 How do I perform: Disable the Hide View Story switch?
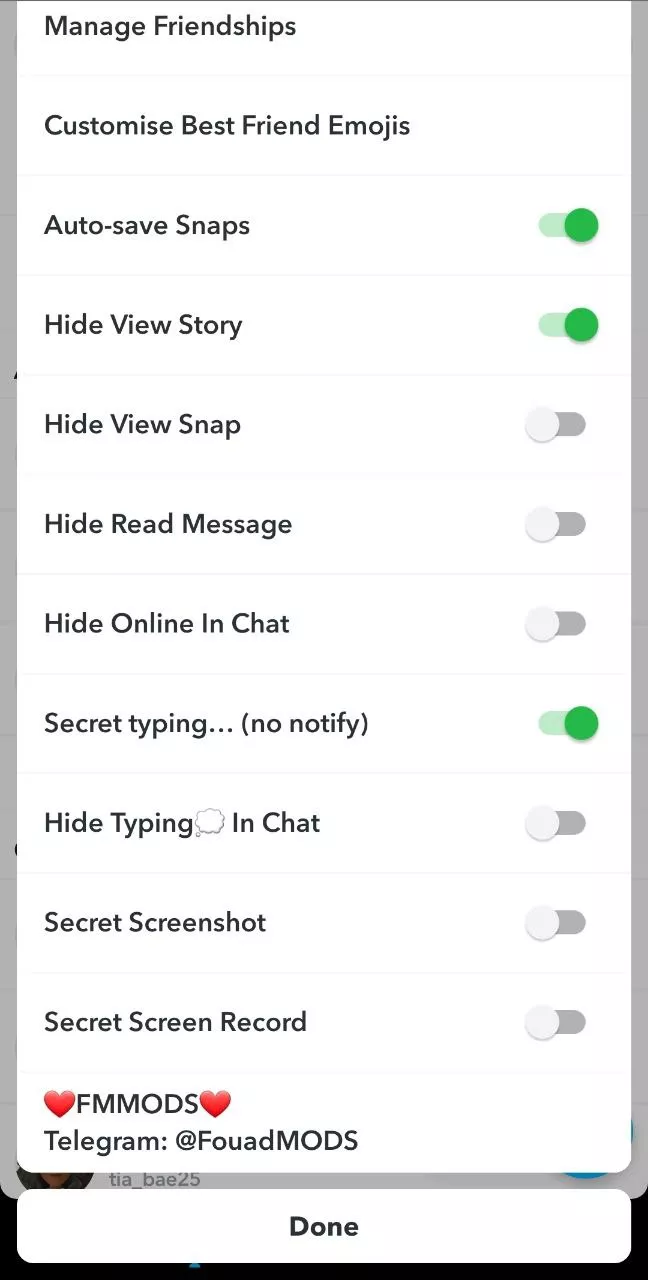568,325
